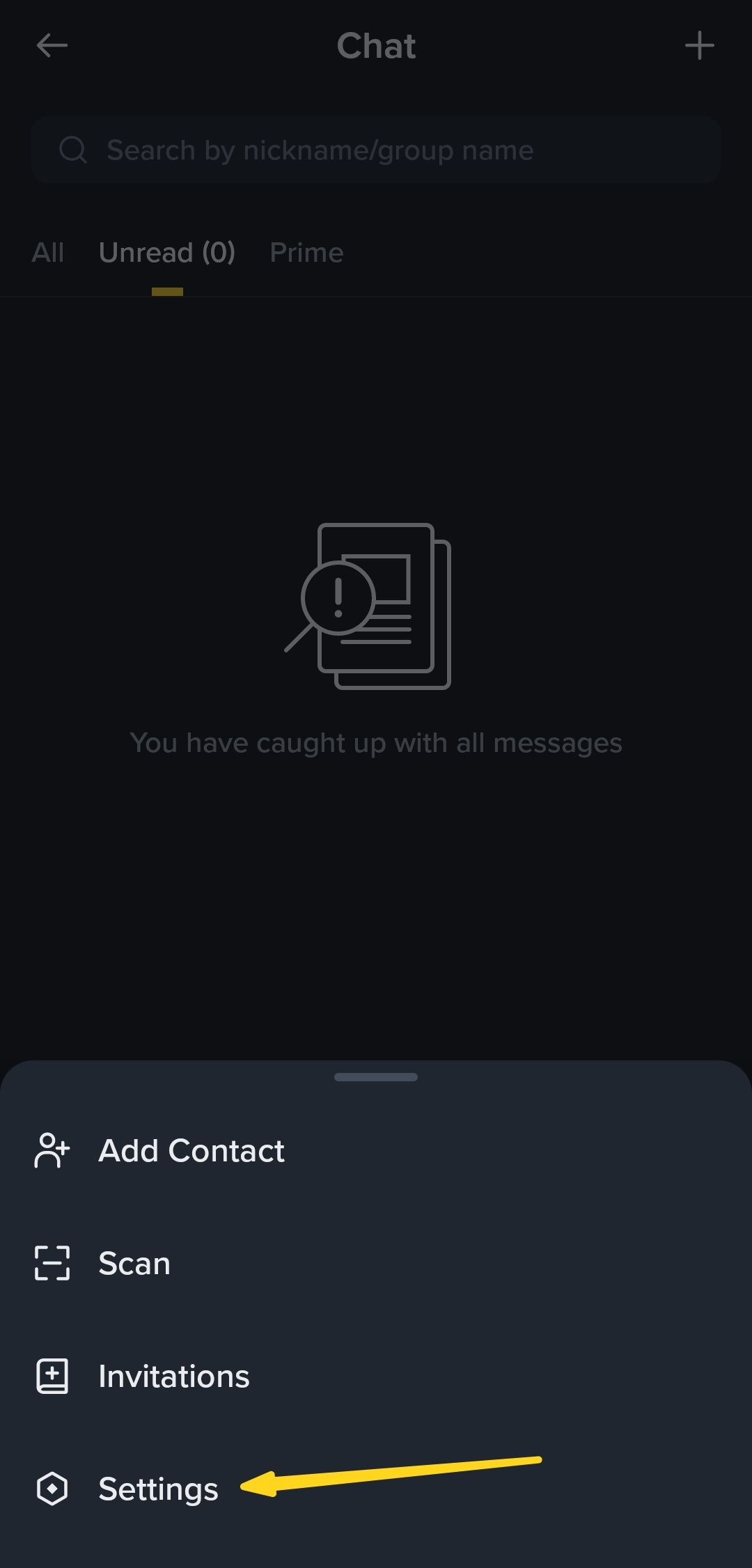Select the Unread (0) tab
752x1568 pixels.
click(167, 252)
